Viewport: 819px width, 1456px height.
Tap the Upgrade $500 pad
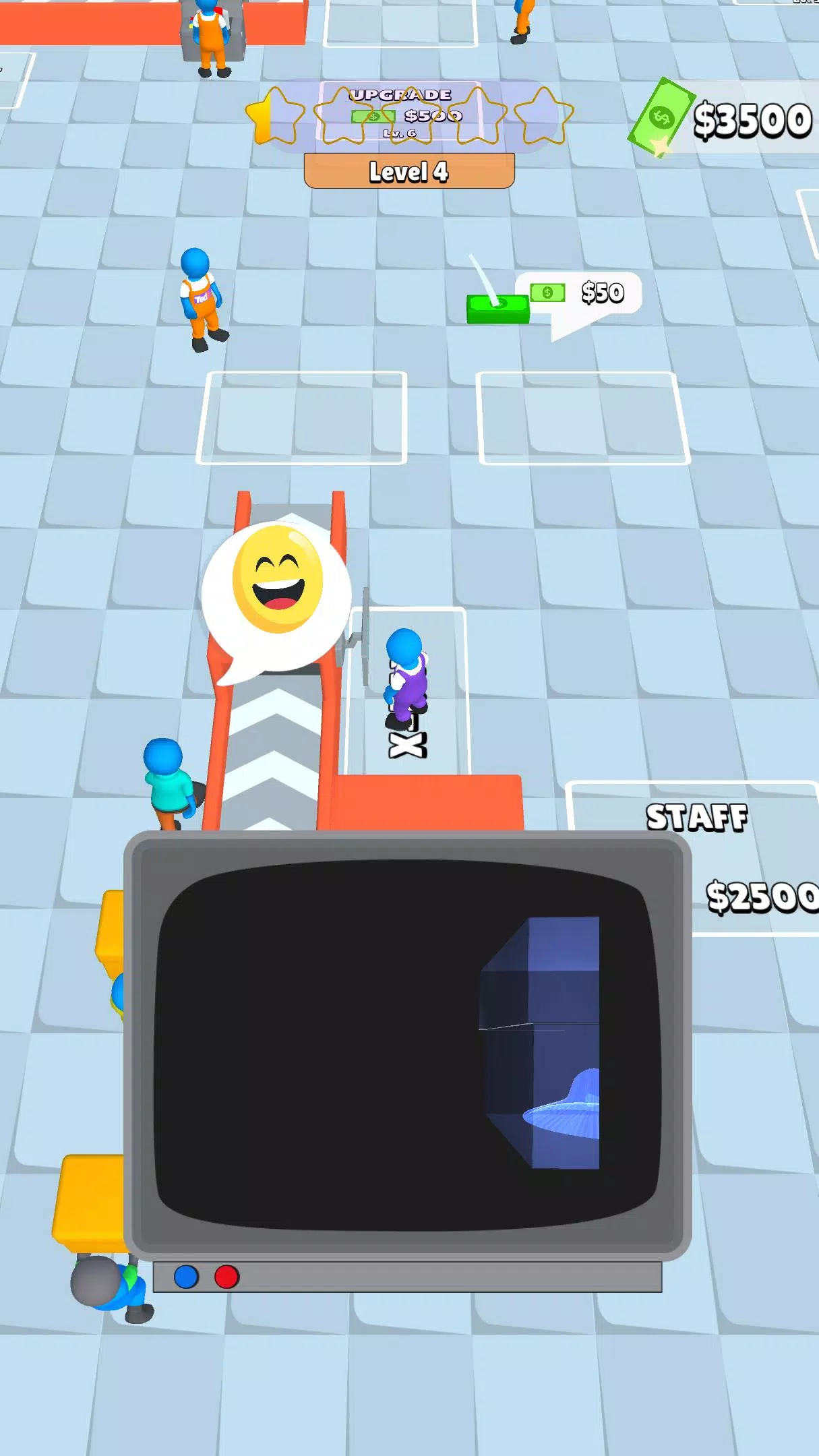pyautogui.click(x=402, y=113)
